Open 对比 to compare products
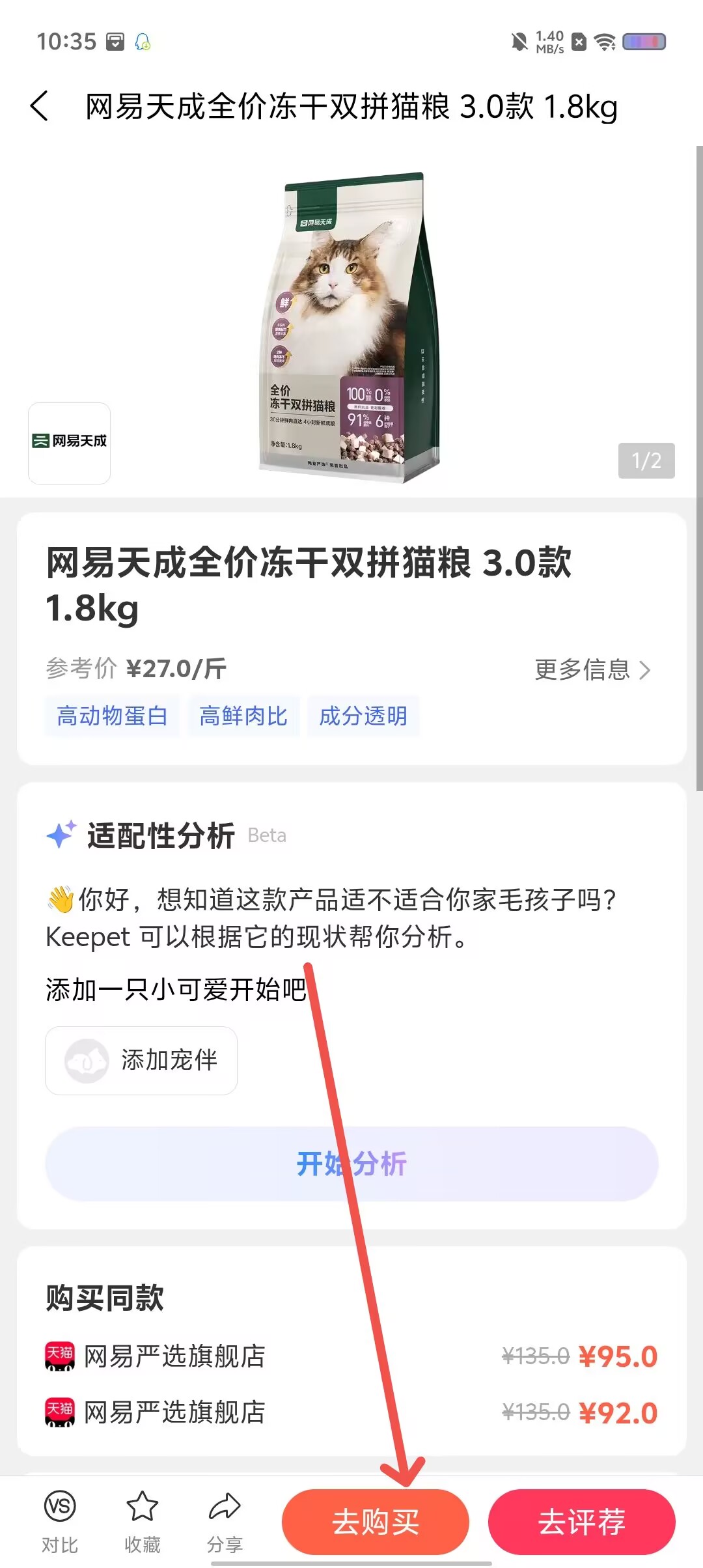The width and height of the screenshot is (703, 1568). pyautogui.click(x=60, y=1521)
